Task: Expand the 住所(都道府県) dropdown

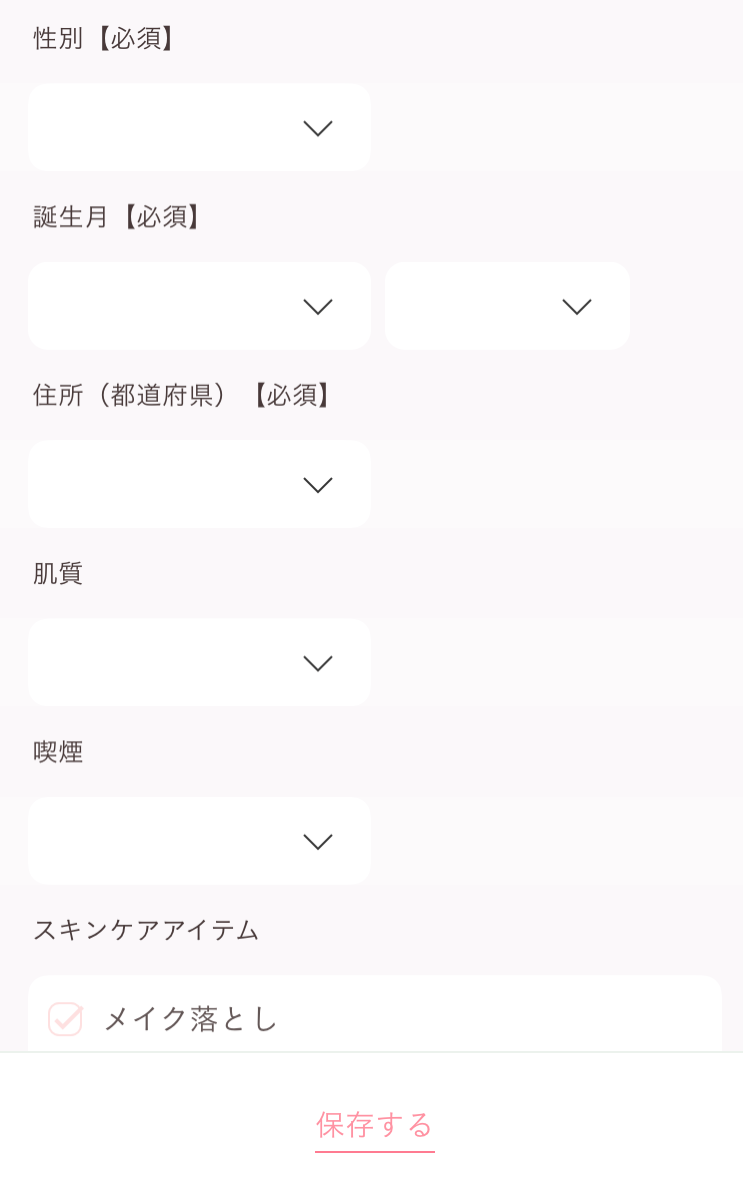Action: [200, 484]
